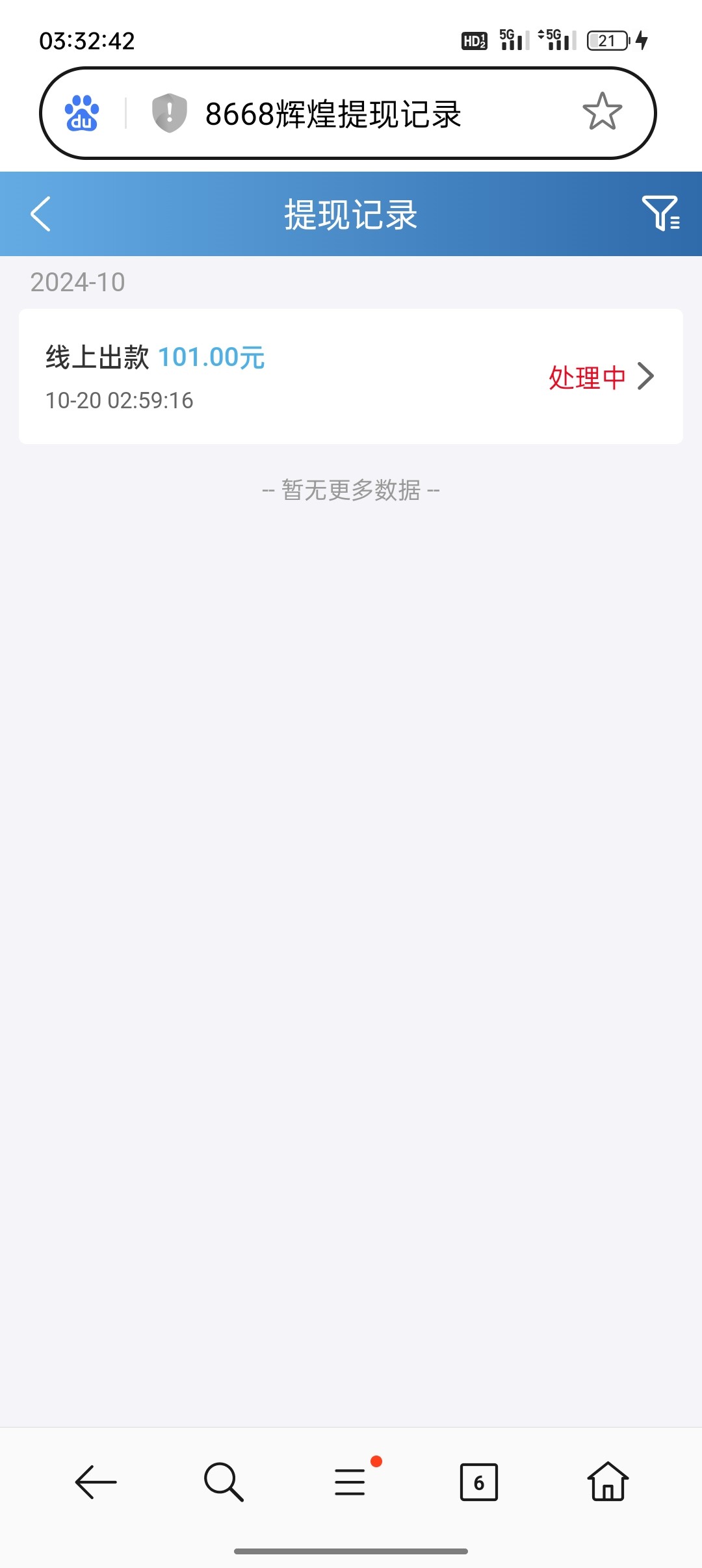The width and height of the screenshot is (702, 1568).
Task: Bookmark this page with the star icon
Action: [x=602, y=112]
